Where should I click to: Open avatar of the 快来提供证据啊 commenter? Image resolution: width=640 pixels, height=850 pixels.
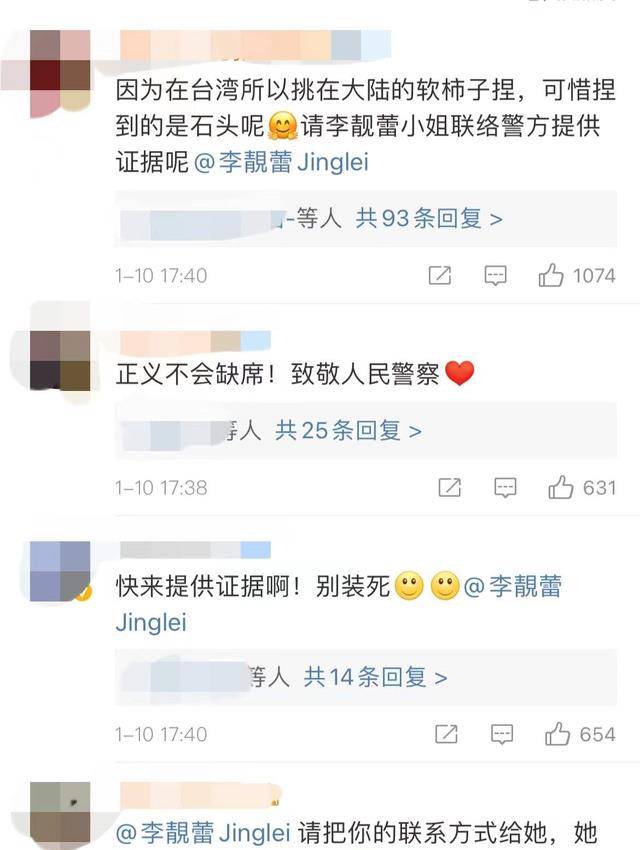pos(60,571)
